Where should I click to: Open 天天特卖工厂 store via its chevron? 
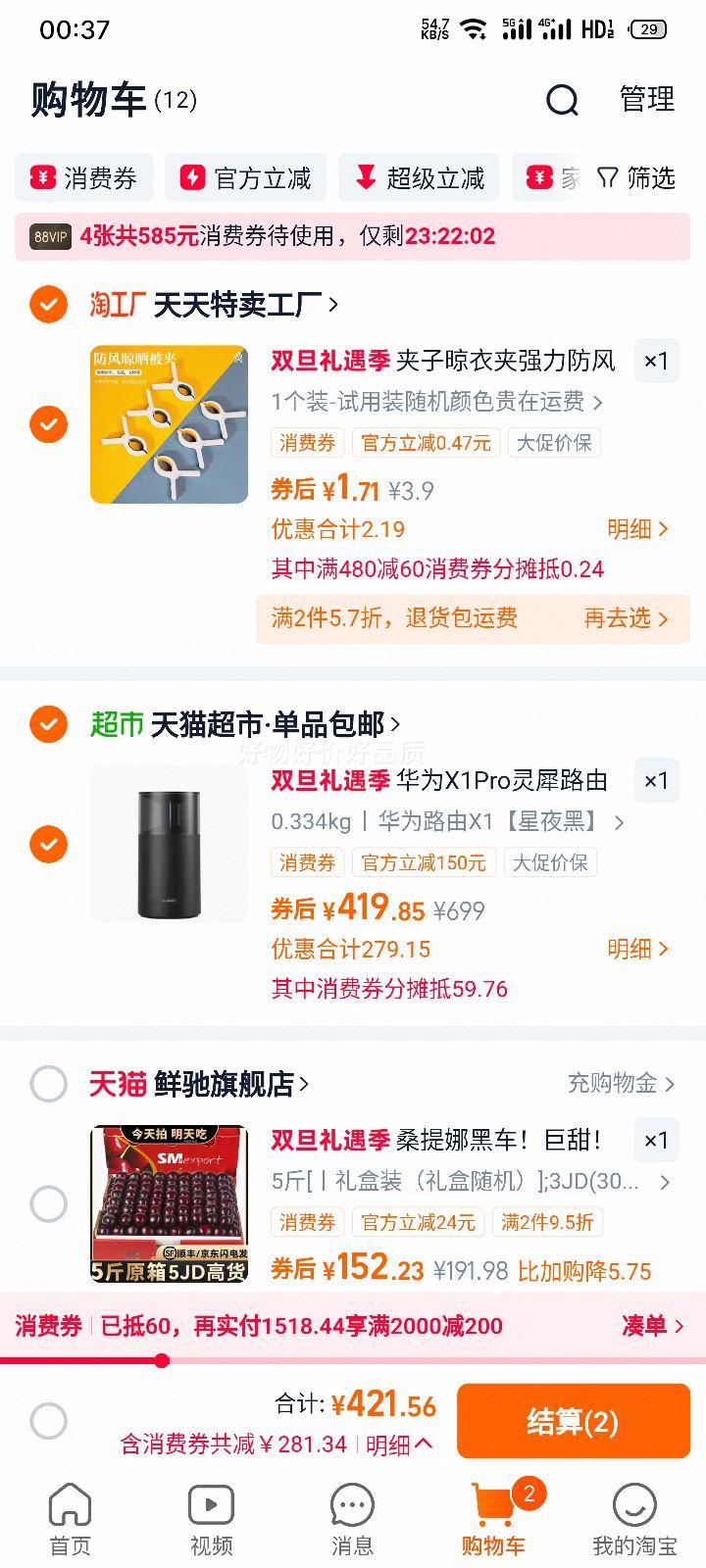click(332, 305)
